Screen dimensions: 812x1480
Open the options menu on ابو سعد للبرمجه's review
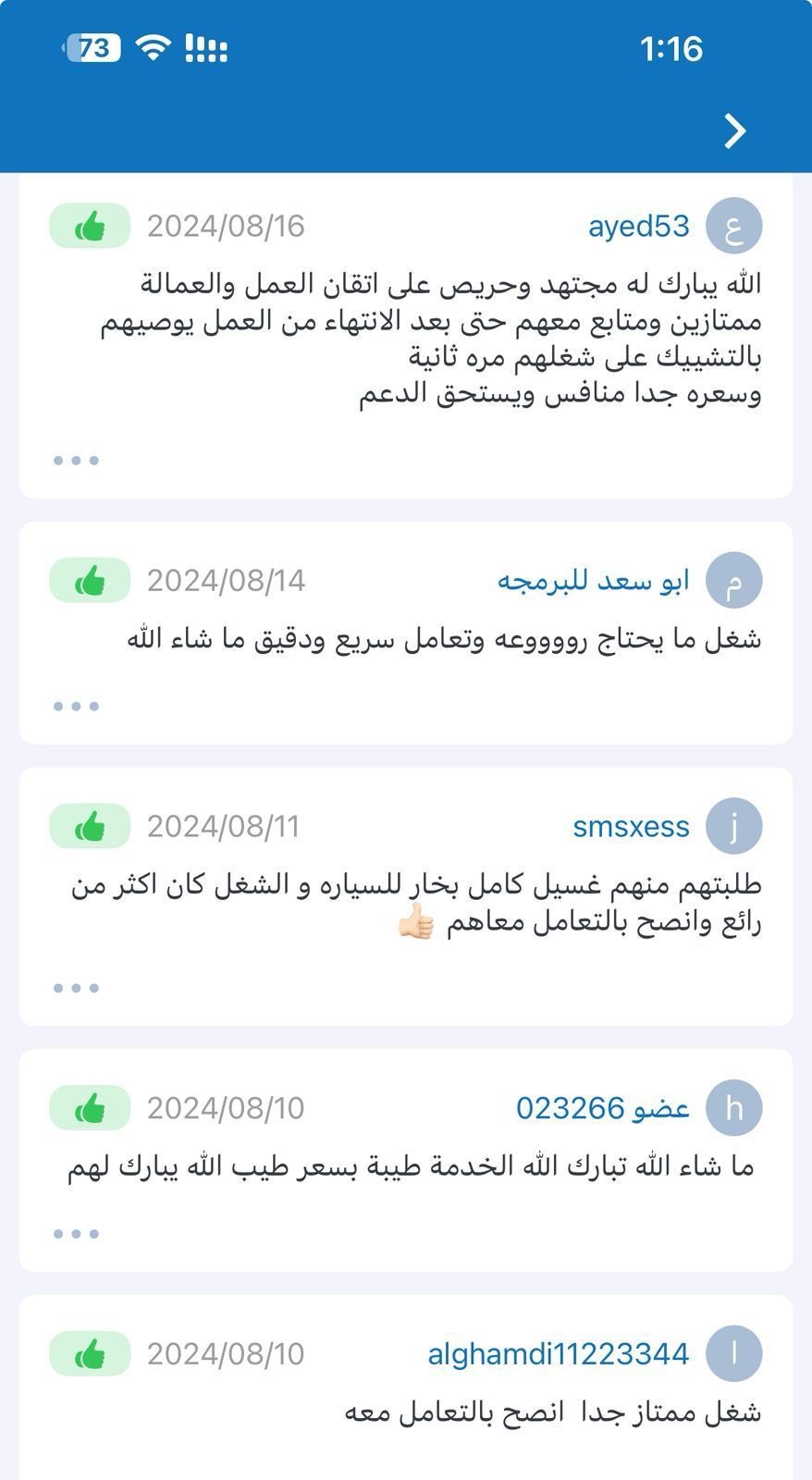[x=76, y=706]
